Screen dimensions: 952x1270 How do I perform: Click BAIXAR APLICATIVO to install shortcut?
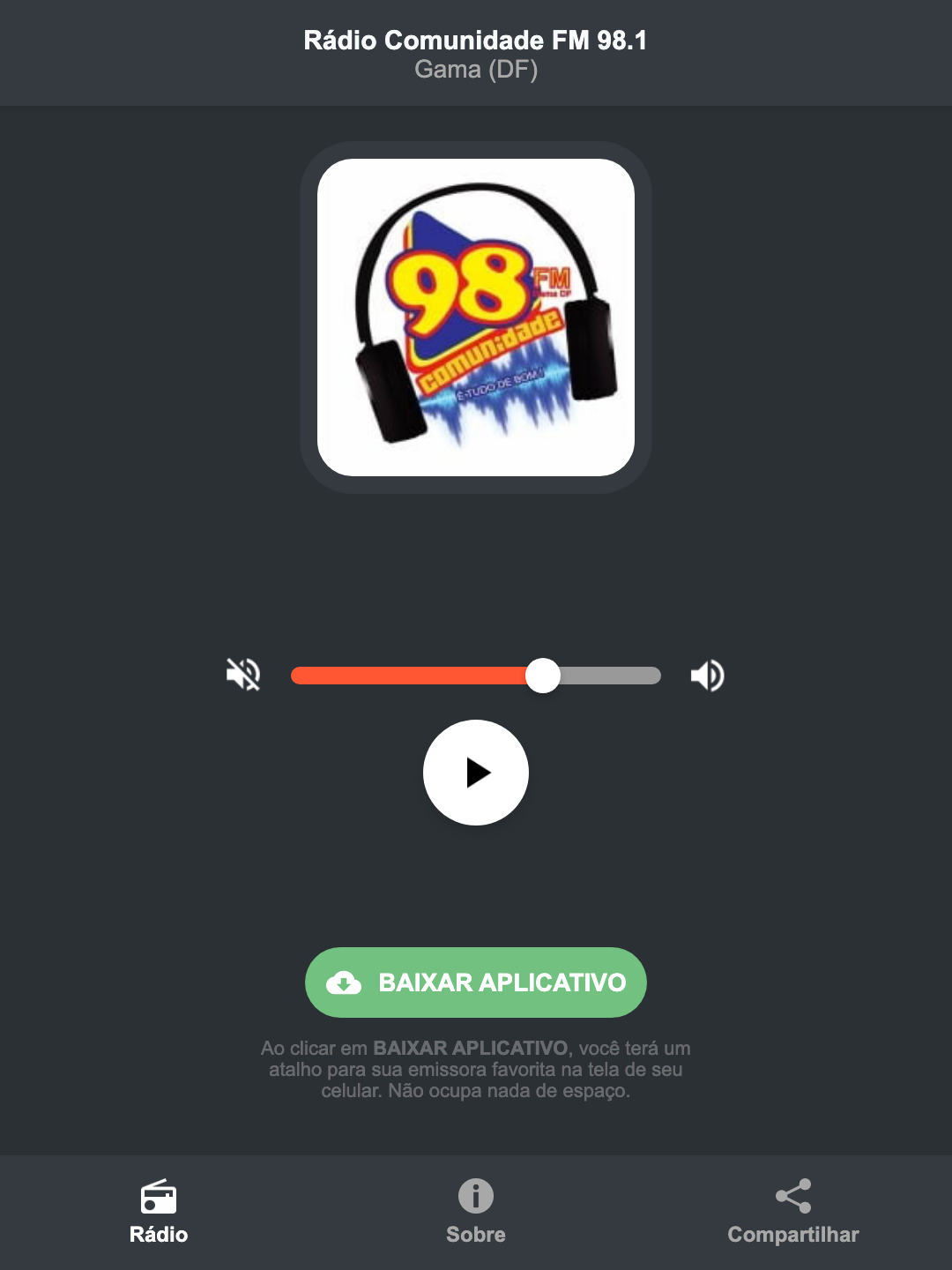click(476, 982)
